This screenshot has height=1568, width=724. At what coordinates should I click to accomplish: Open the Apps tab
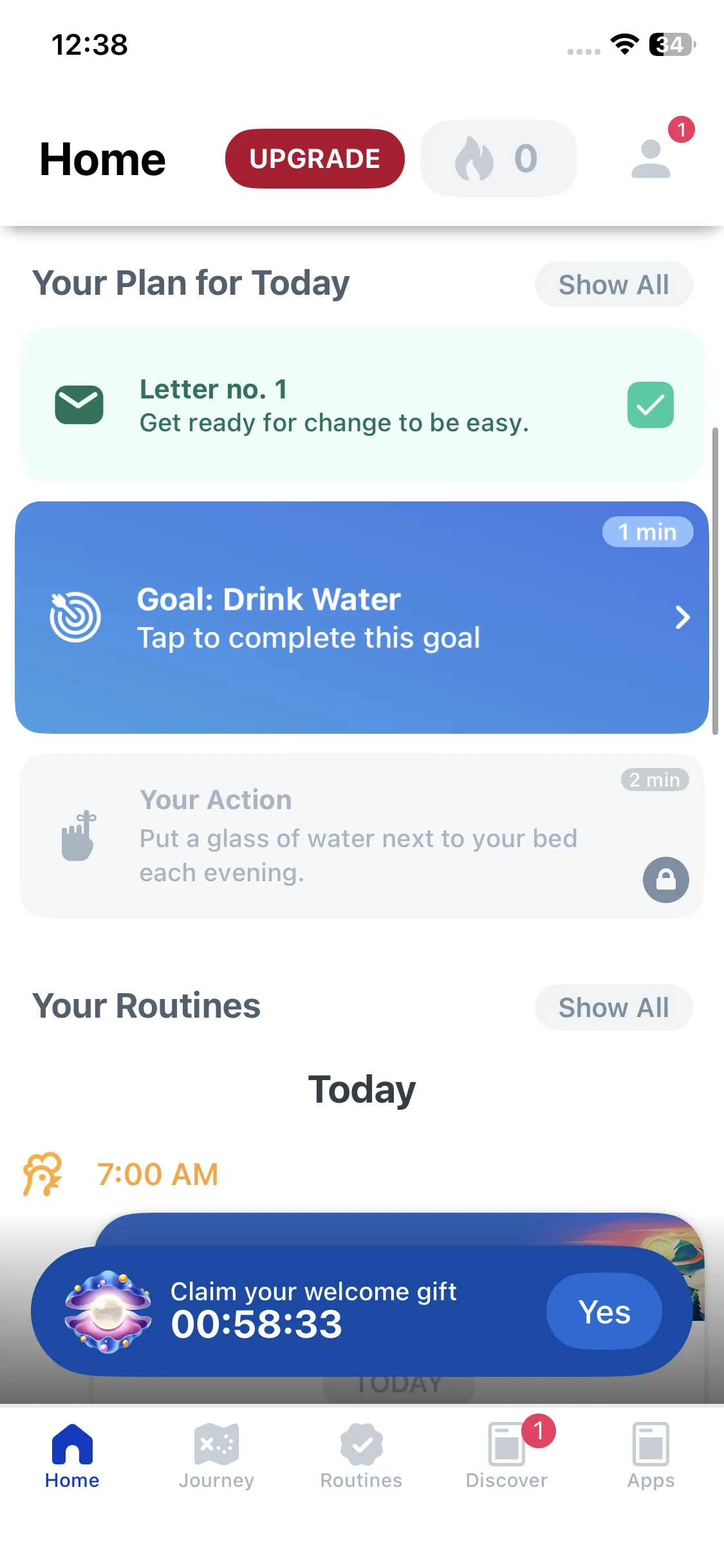651,1456
